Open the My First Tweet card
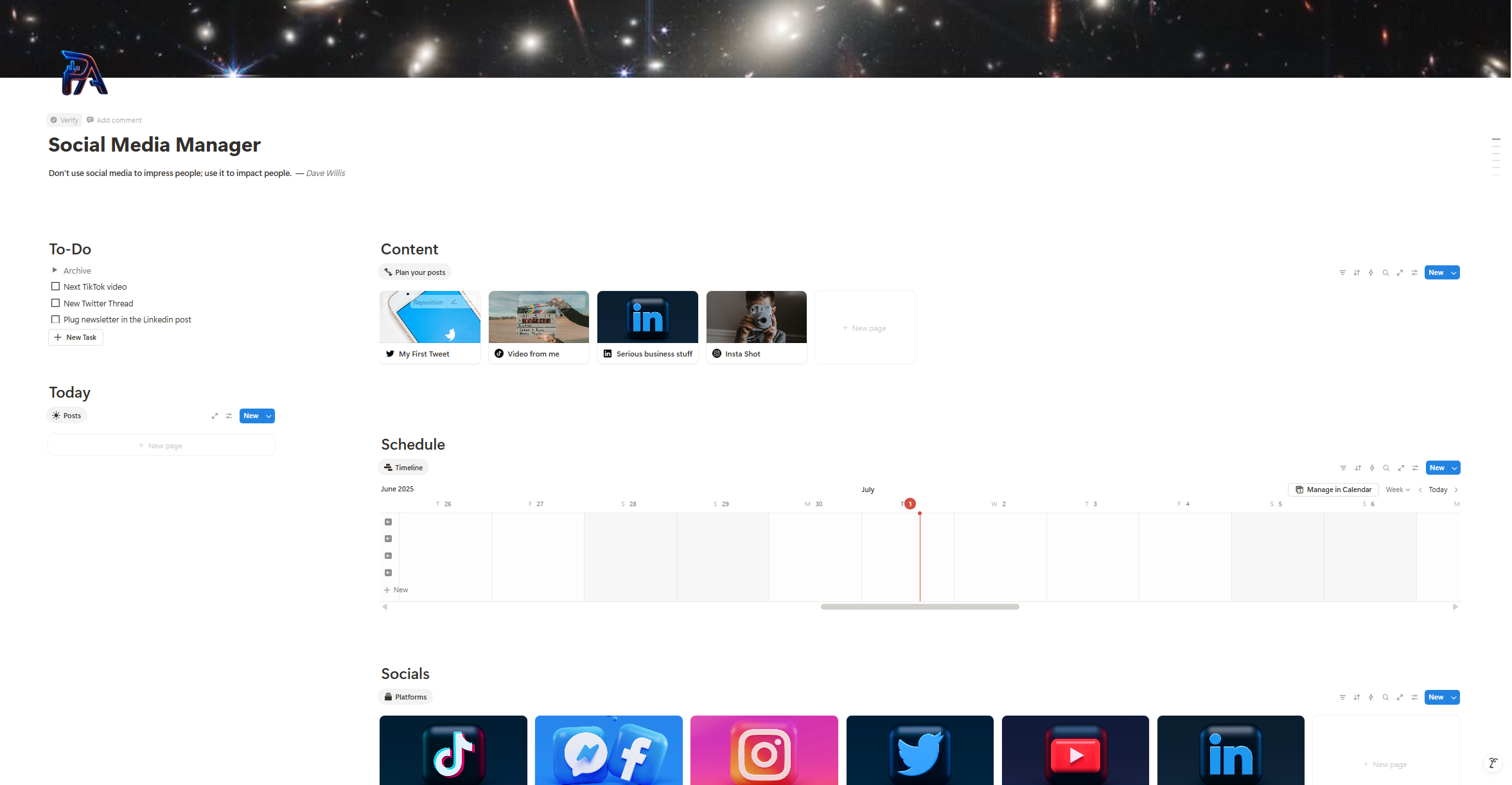Viewport: 1512px width, 785px height. pos(430,328)
